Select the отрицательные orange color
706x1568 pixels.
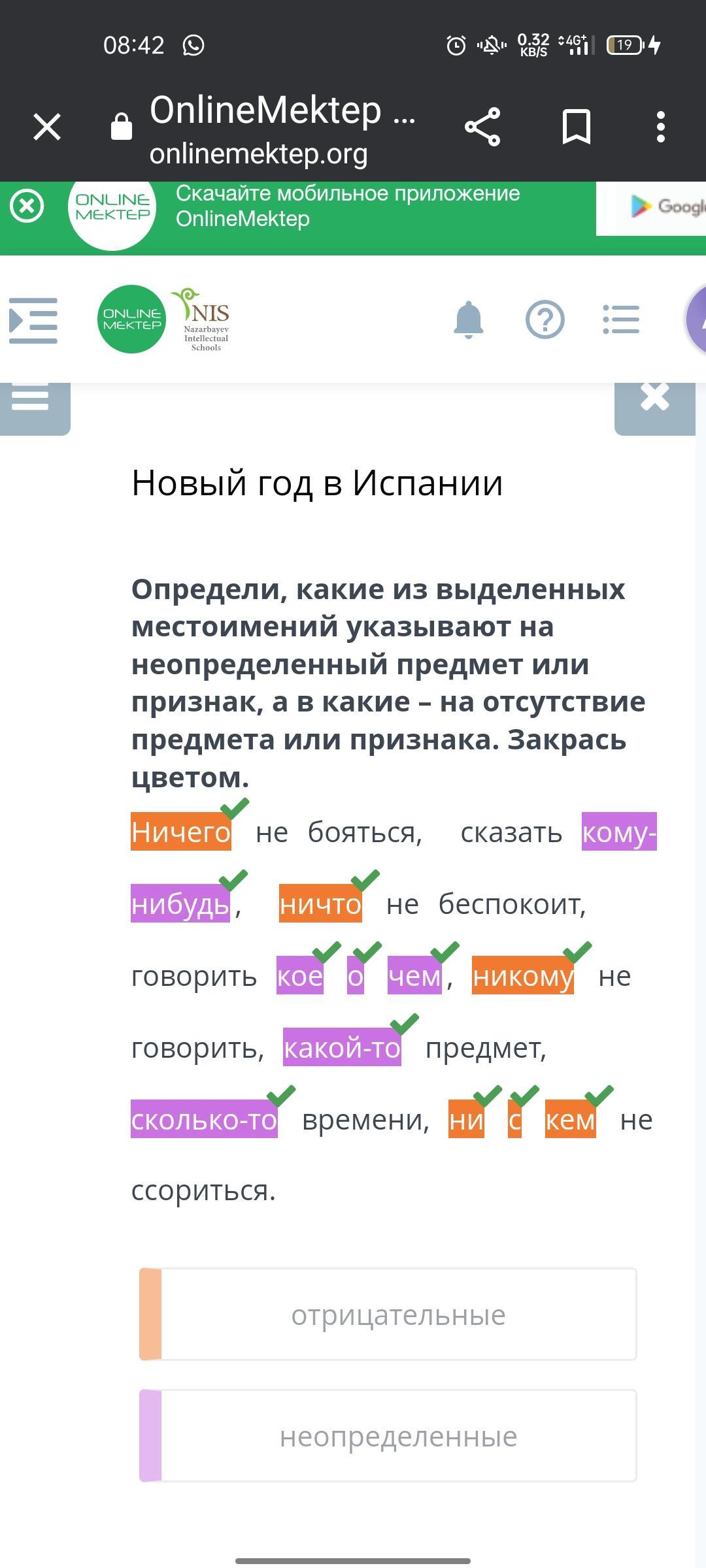click(x=388, y=1315)
